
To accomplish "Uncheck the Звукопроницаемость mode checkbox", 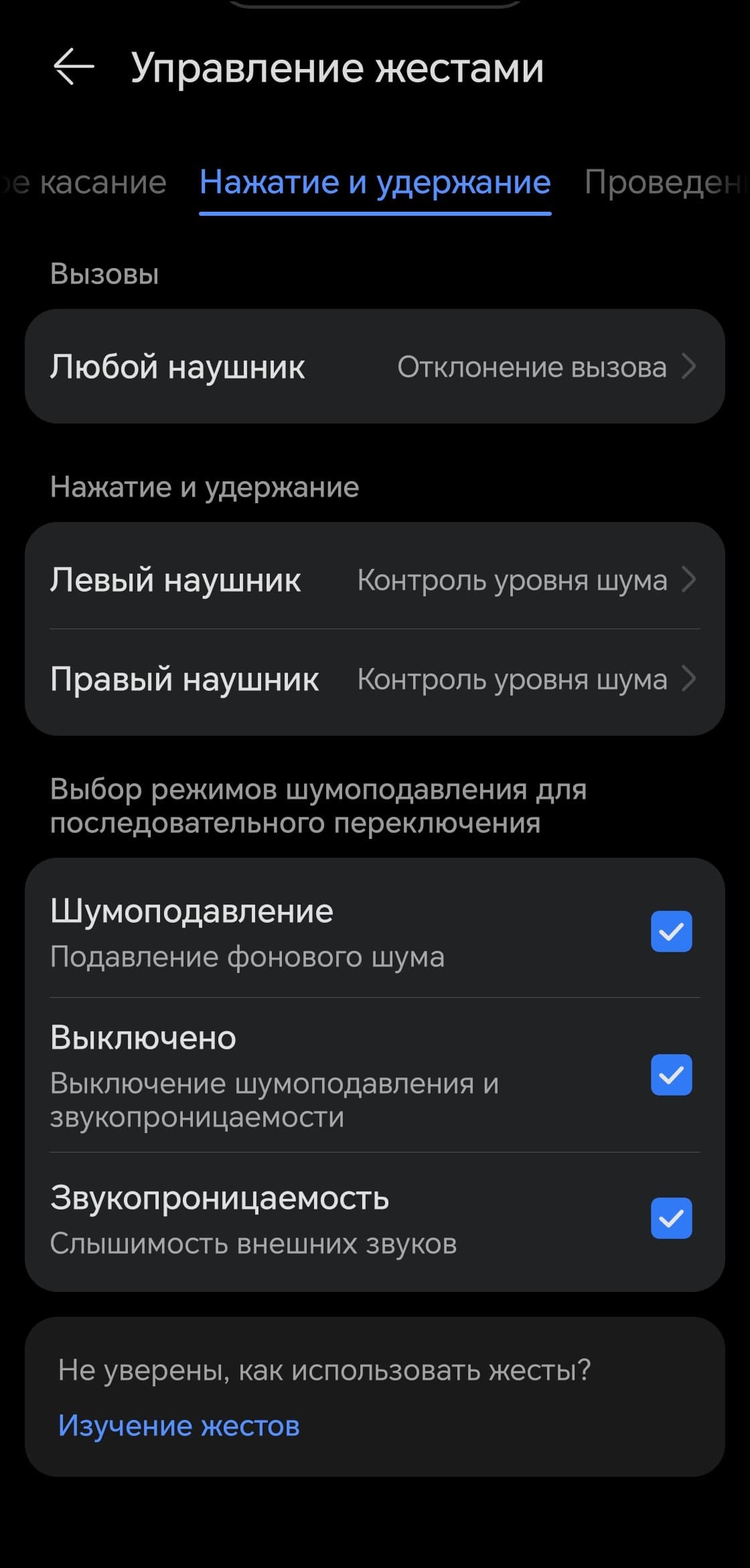I will [x=671, y=1218].
